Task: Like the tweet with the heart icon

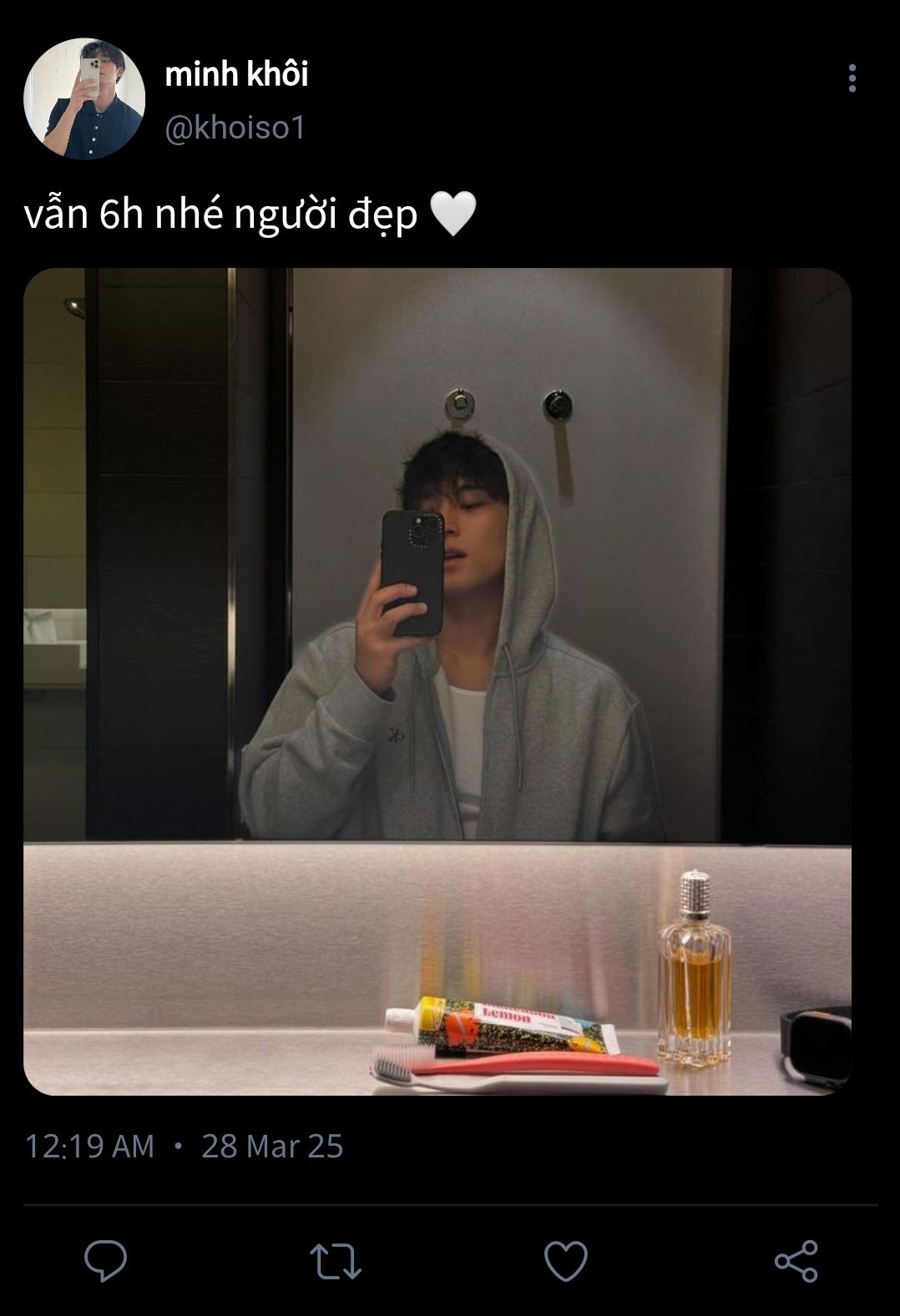Action: click(566, 1260)
